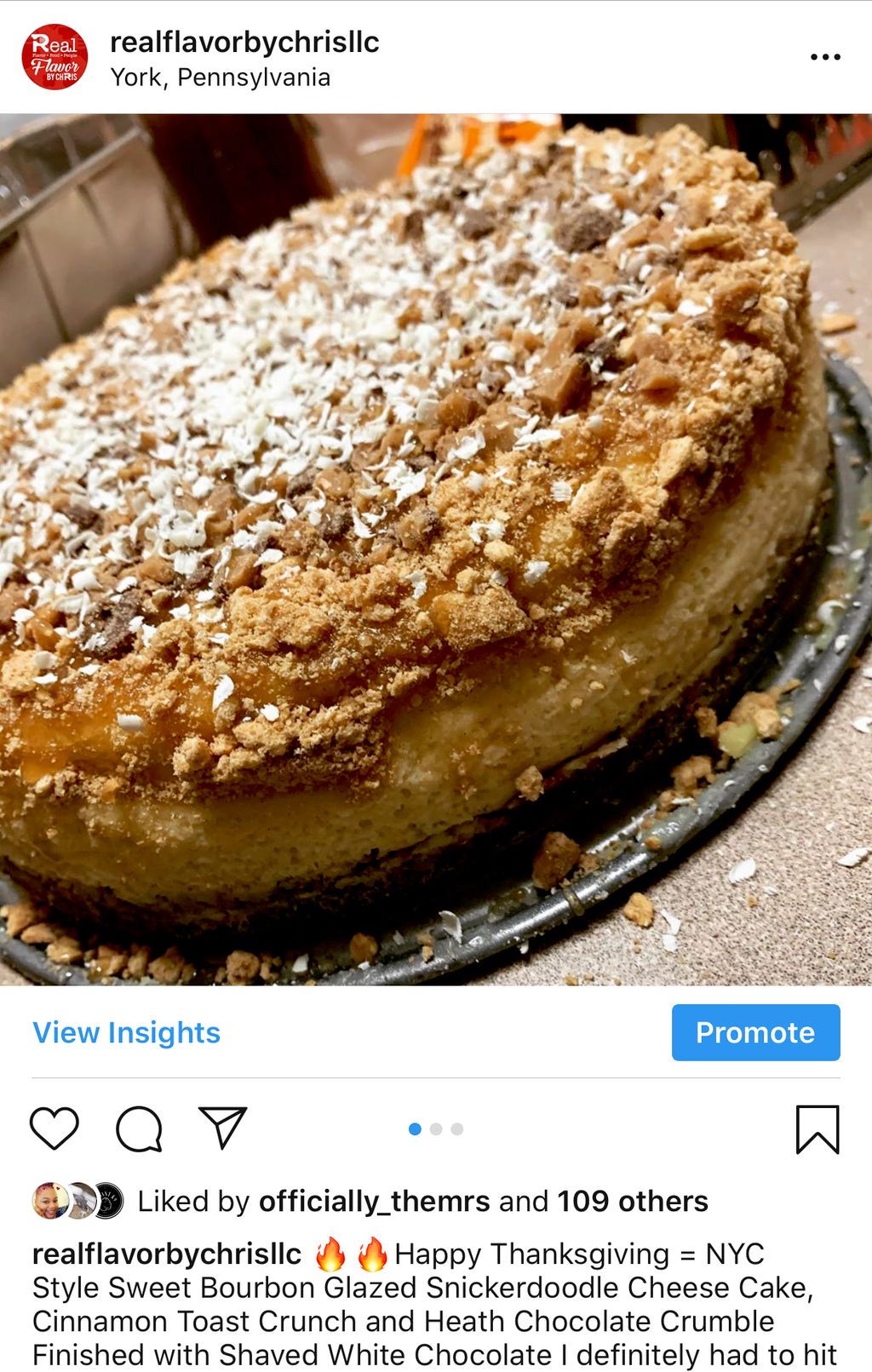872x1372 pixels.
Task: Open the realflavorbychrisllc profile avatar
Action: (54, 57)
